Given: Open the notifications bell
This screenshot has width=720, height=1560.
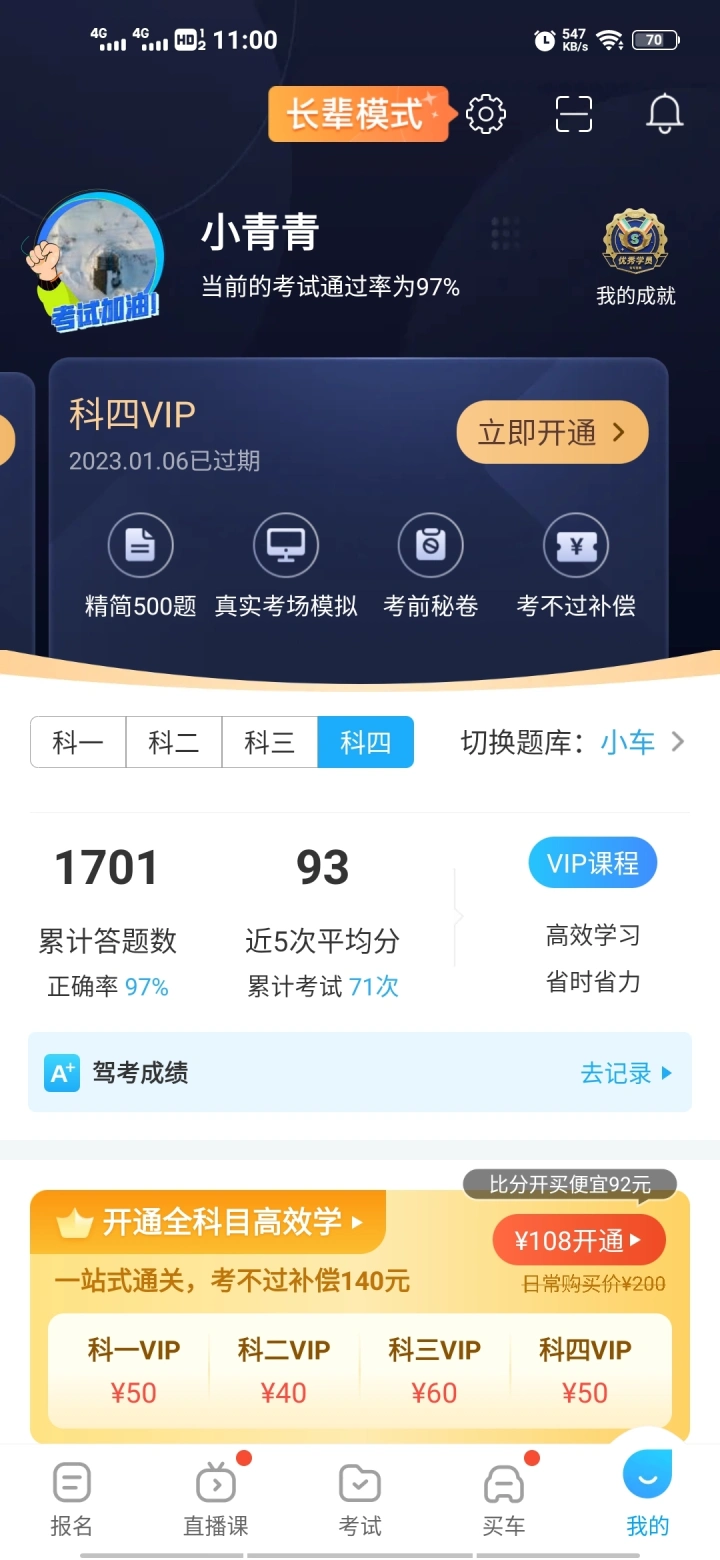Looking at the screenshot, I should point(664,114).
